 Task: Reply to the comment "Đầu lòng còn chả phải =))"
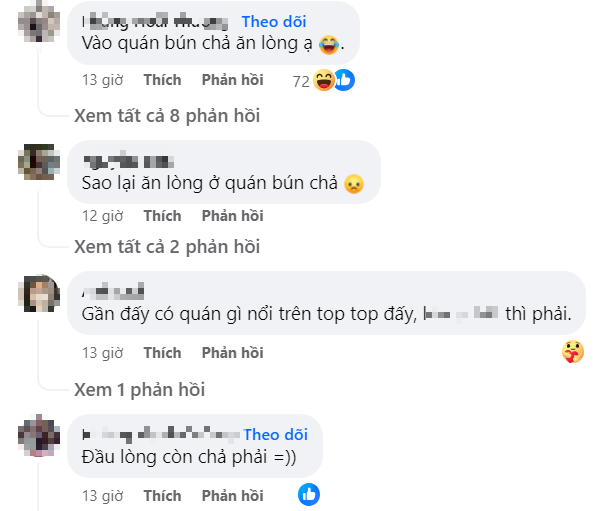point(232,495)
